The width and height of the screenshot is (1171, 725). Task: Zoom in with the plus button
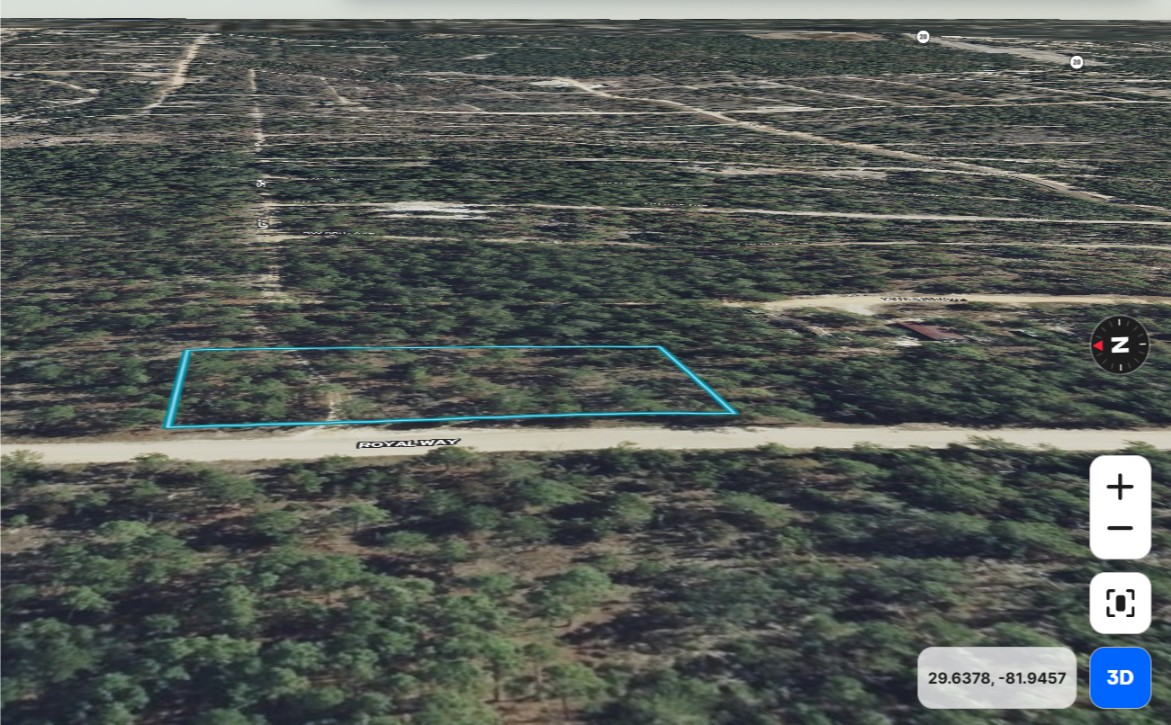pos(1120,487)
